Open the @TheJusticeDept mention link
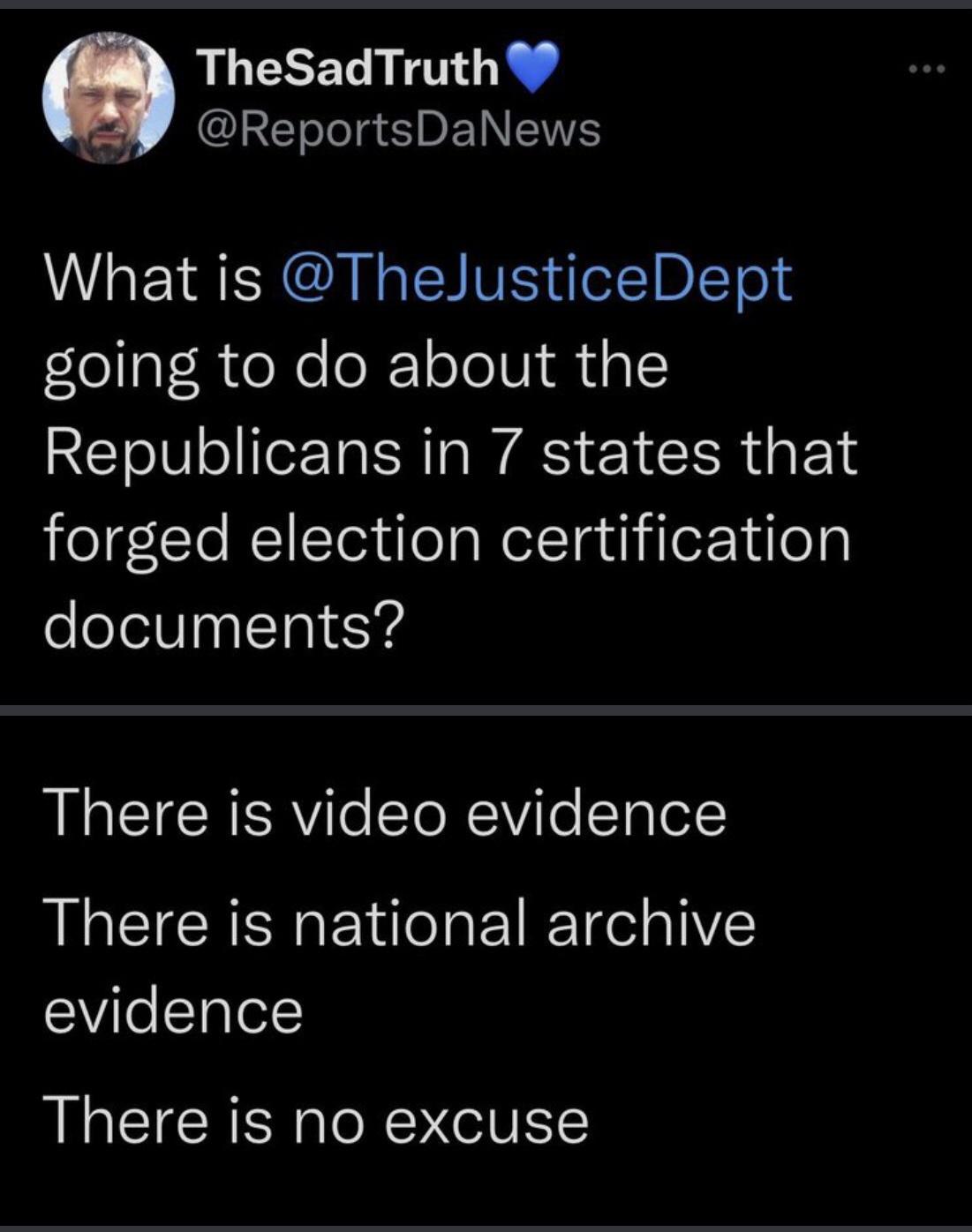Viewport: 972px width, 1232px height. [x=536, y=278]
